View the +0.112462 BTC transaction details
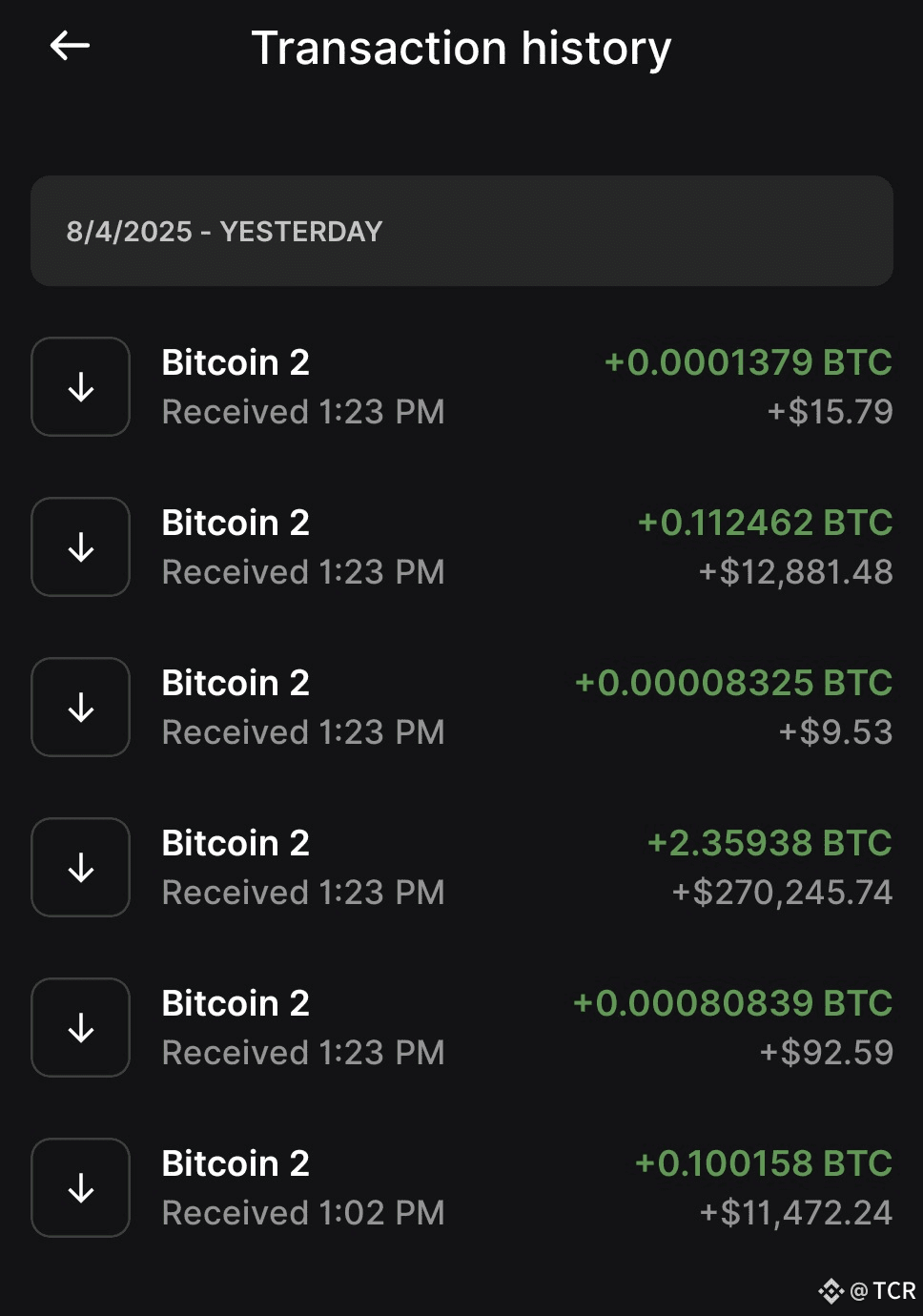The height and width of the screenshot is (1316, 923). [461, 547]
